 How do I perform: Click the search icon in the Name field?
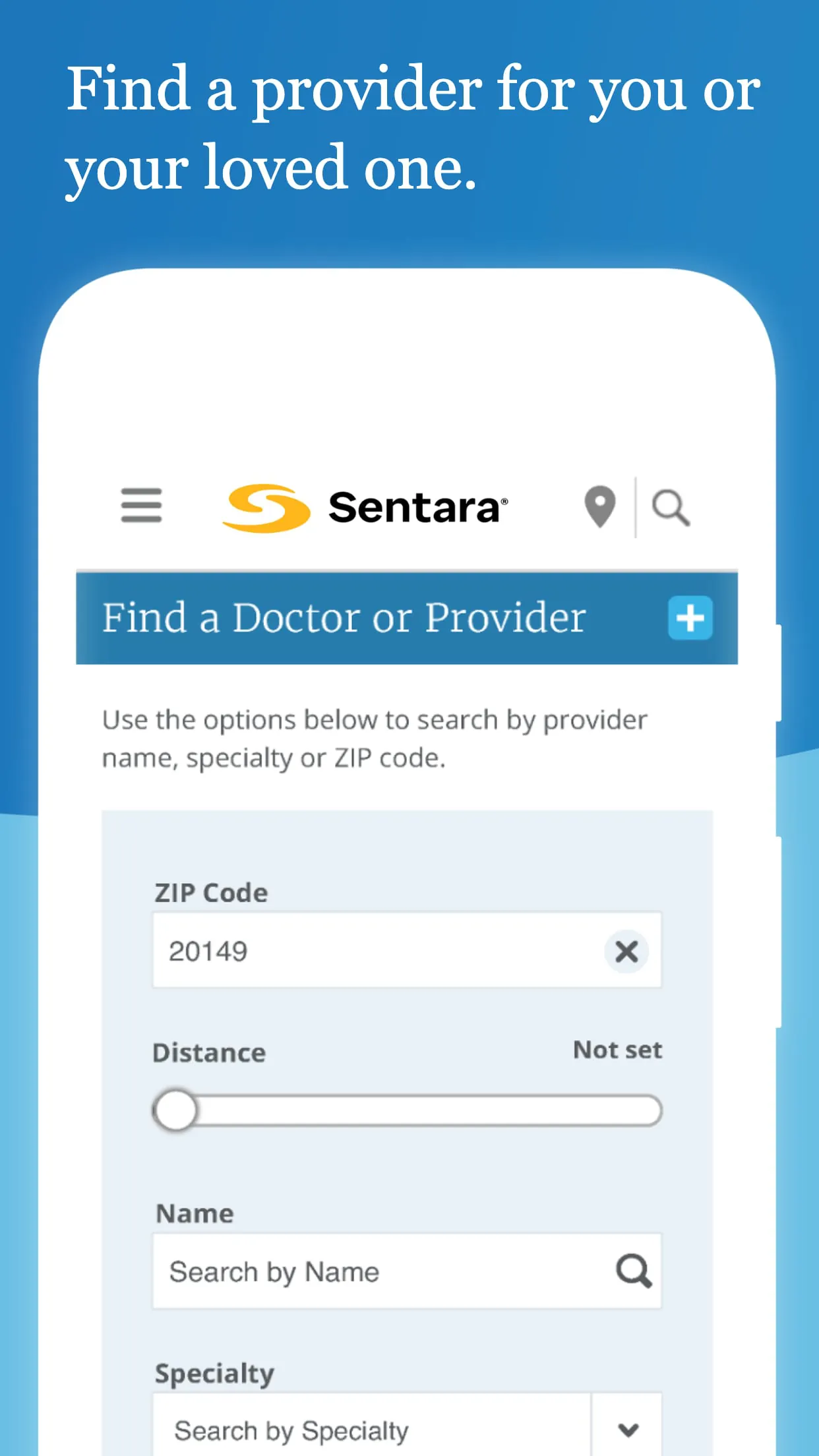click(x=632, y=1271)
